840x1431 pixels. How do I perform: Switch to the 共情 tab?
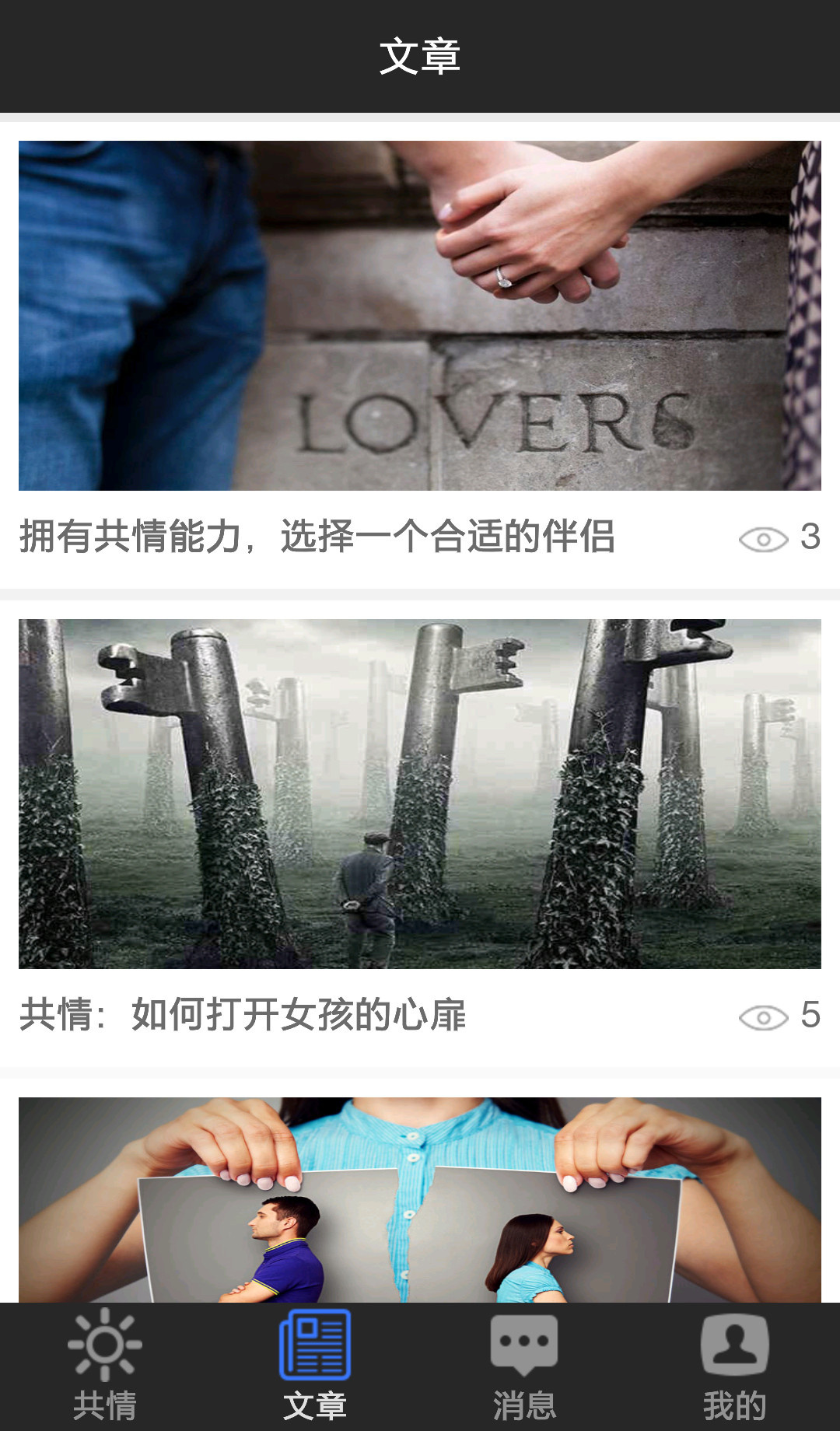click(105, 1366)
